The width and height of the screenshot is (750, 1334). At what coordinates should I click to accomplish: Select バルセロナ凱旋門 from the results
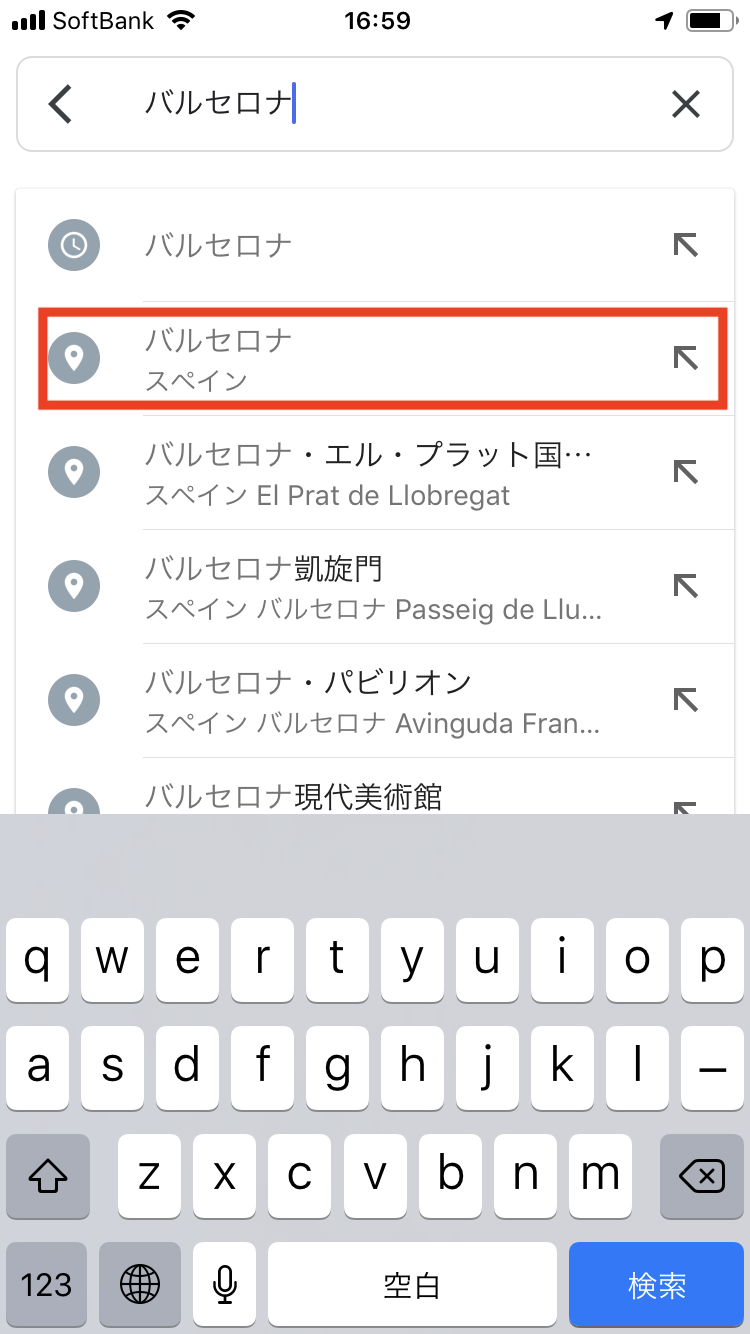375,586
